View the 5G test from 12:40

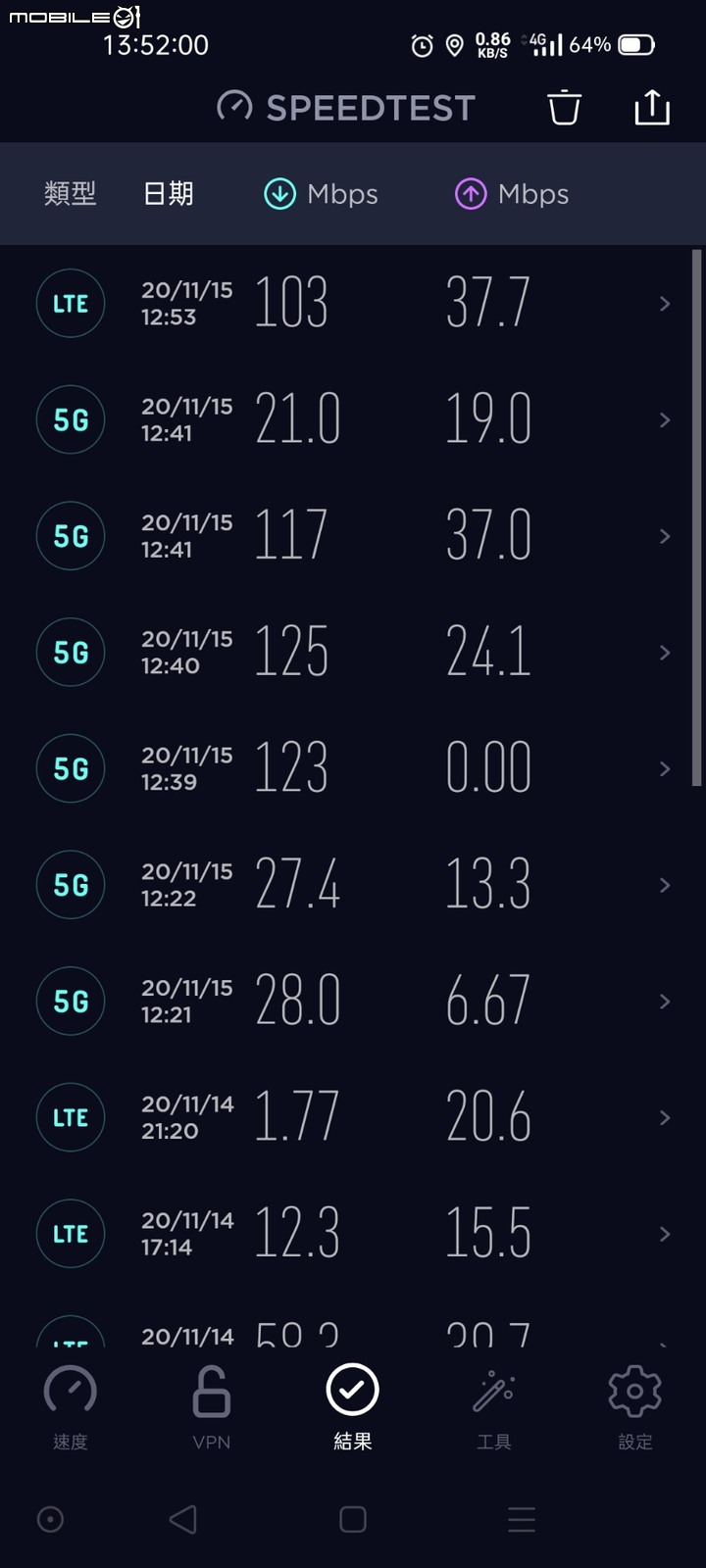(353, 652)
